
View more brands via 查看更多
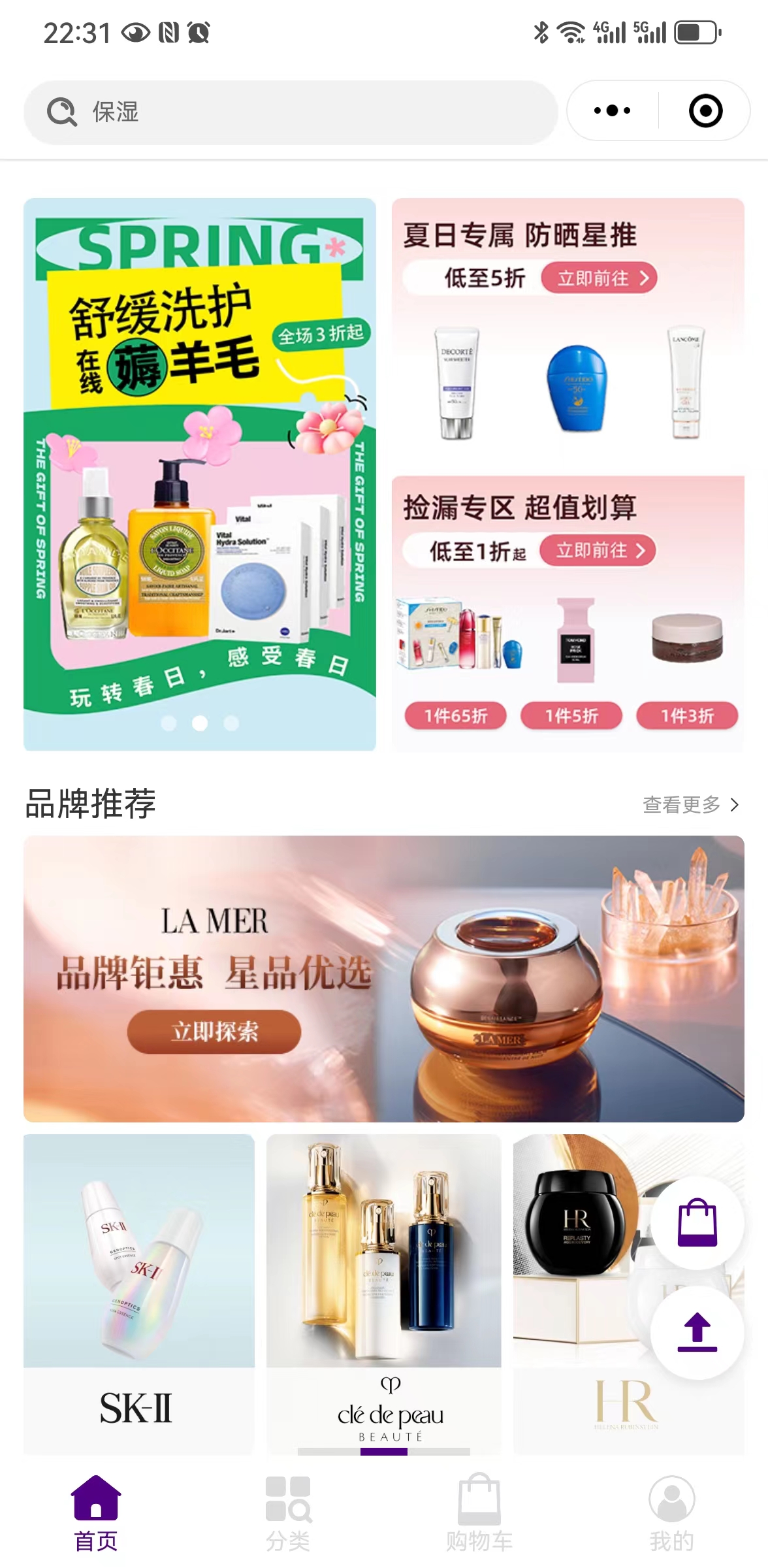point(690,804)
